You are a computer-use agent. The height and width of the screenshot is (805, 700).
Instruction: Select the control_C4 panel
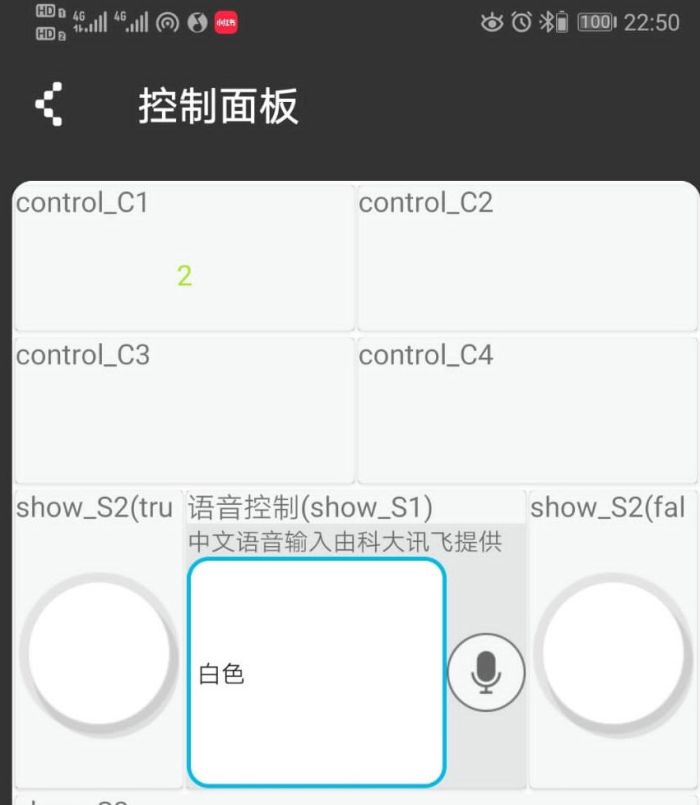(x=527, y=410)
